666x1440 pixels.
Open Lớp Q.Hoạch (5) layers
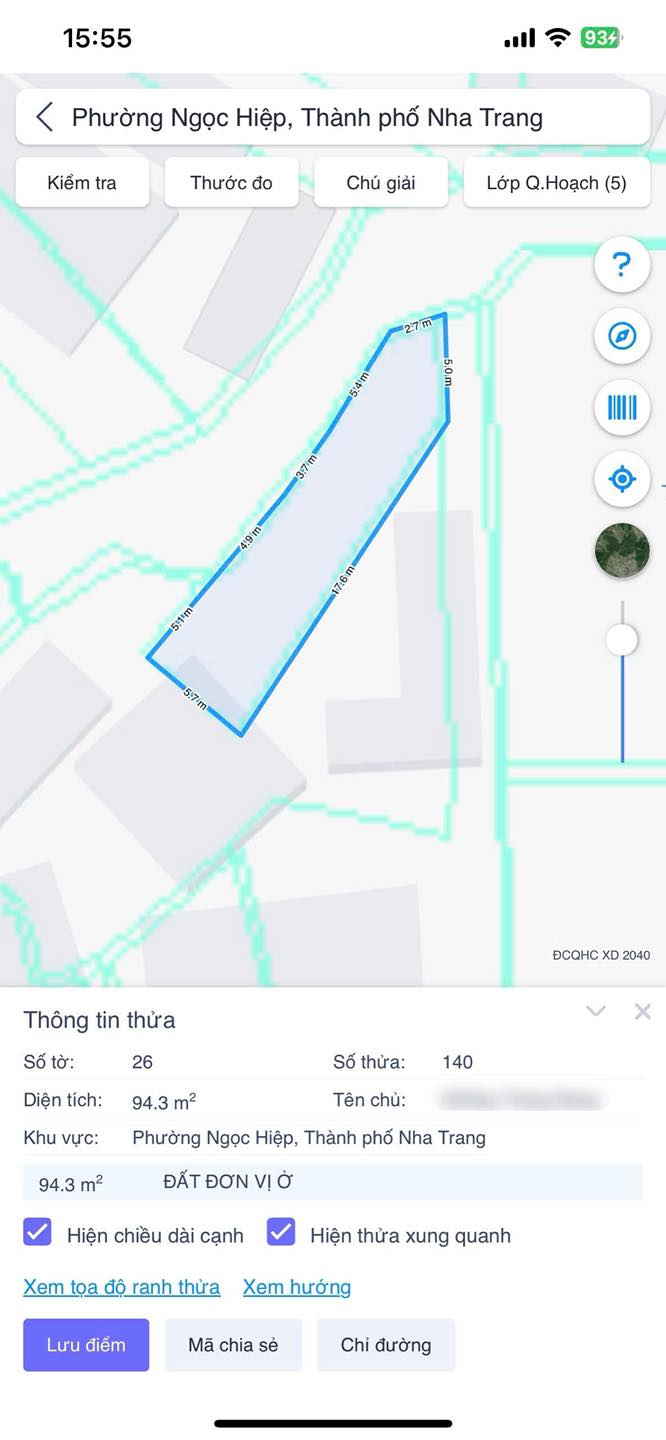pyautogui.click(x=557, y=183)
